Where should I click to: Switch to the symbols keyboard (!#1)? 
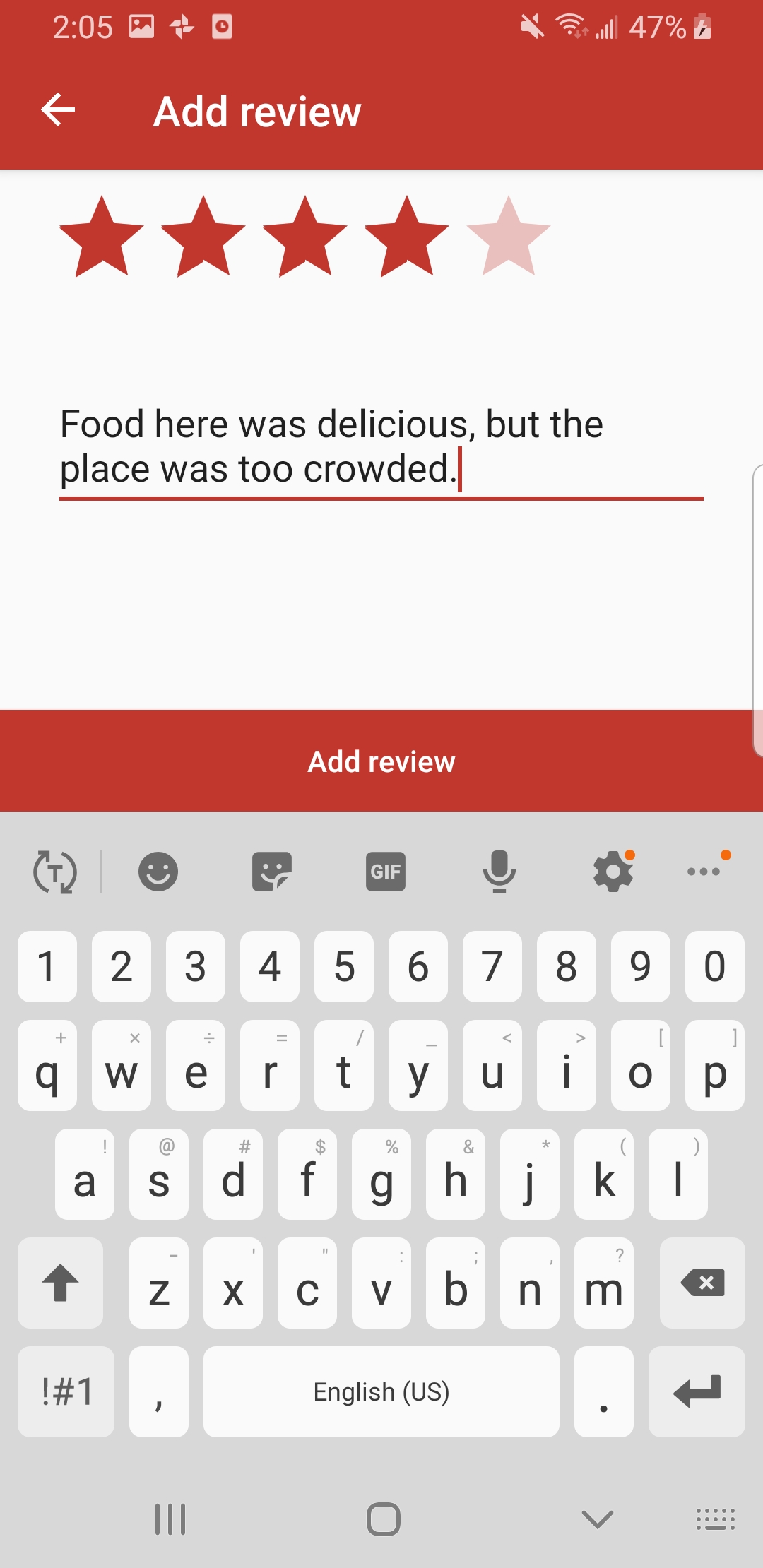click(66, 1391)
